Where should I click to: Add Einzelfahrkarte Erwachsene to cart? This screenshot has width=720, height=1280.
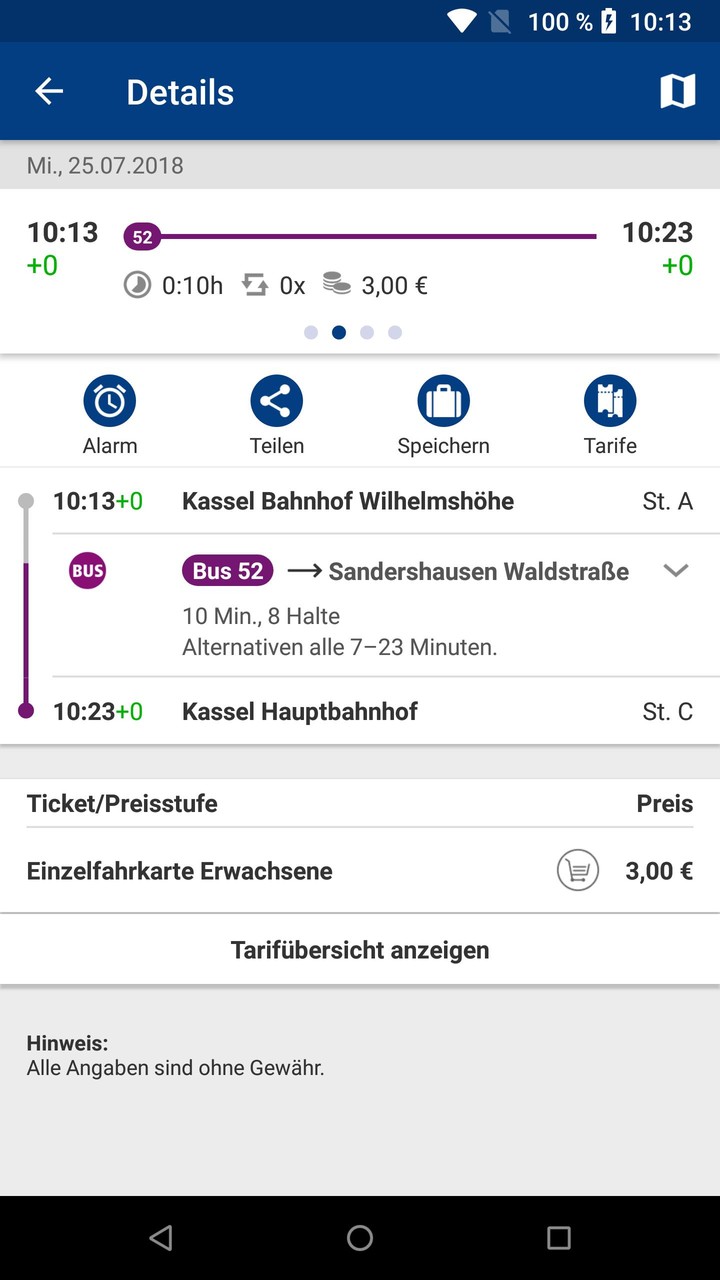point(578,871)
